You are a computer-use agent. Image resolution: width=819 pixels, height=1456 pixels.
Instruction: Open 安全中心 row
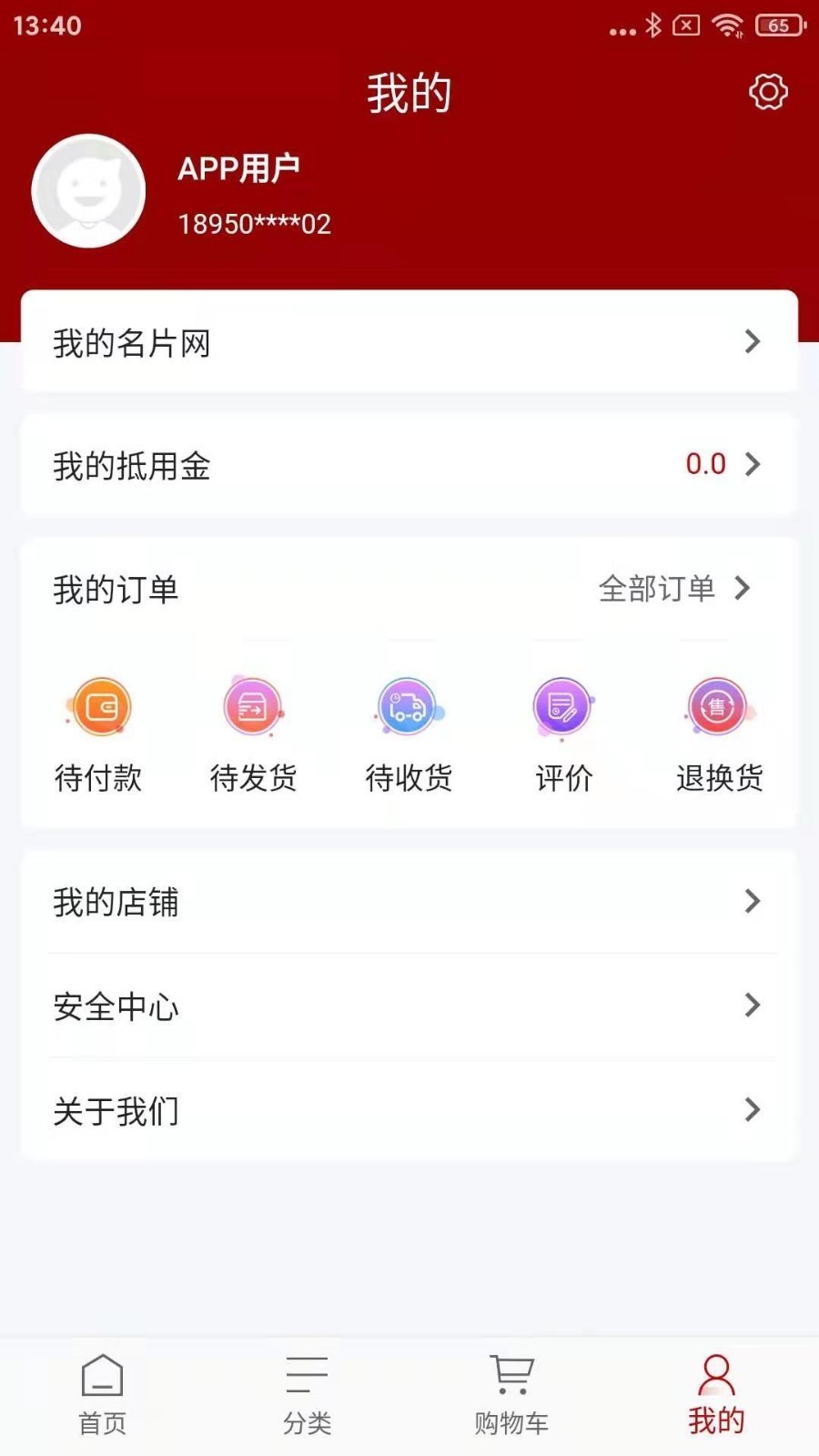(409, 1006)
